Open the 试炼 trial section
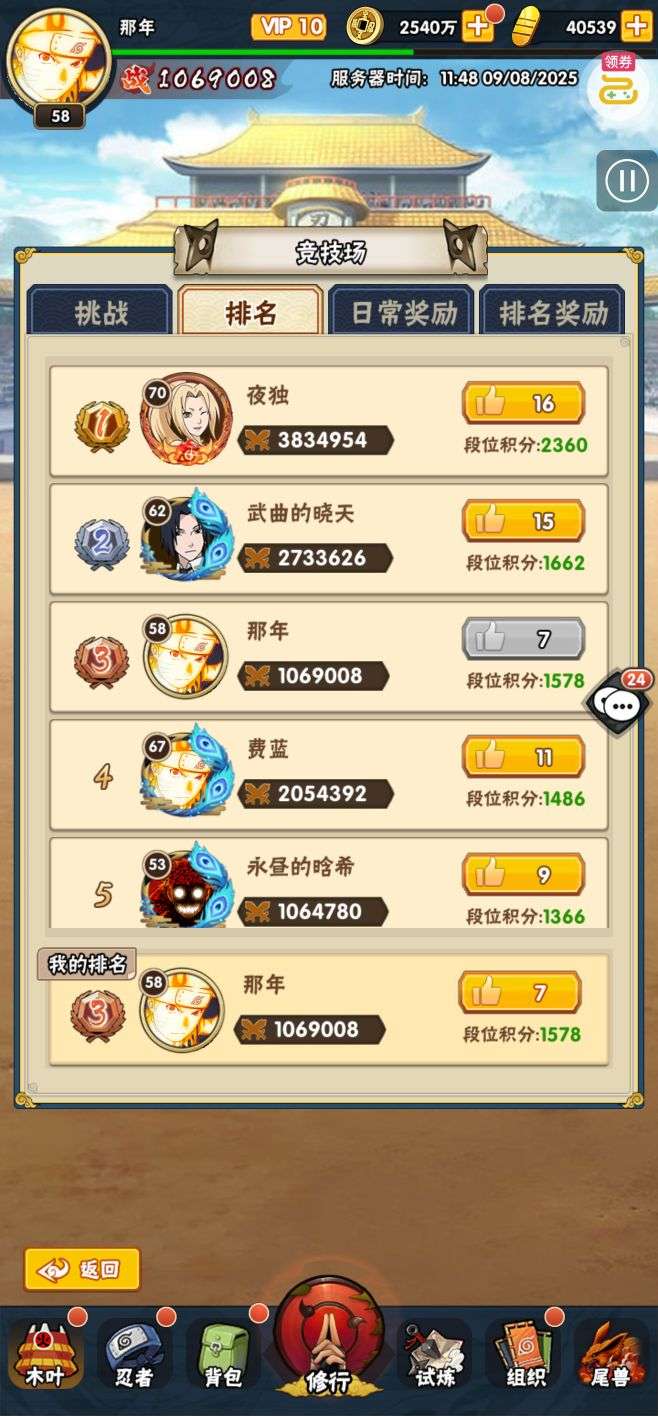This screenshot has height=1416, width=658. [436, 1351]
